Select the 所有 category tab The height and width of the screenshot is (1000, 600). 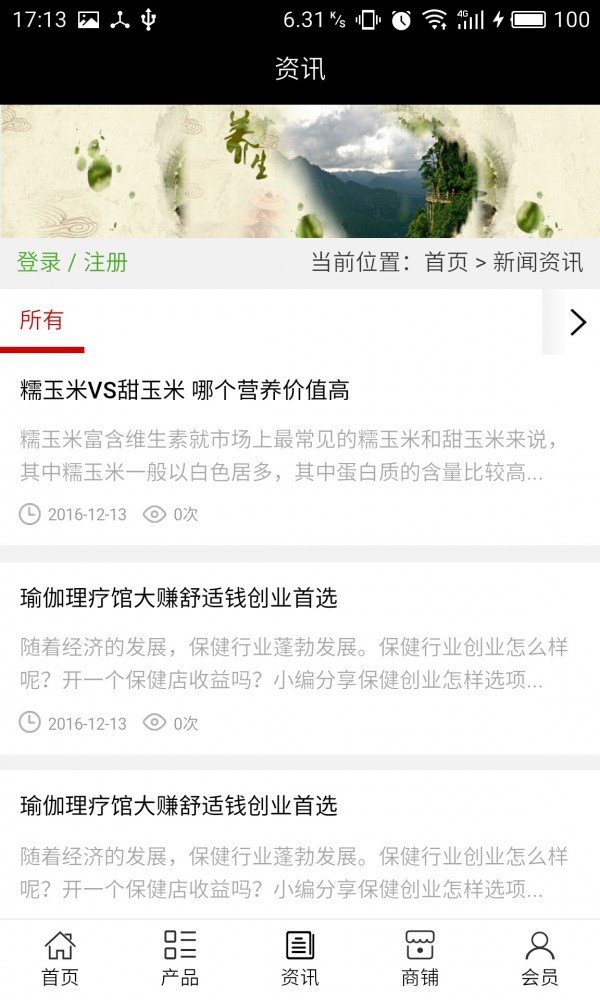click(x=42, y=321)
